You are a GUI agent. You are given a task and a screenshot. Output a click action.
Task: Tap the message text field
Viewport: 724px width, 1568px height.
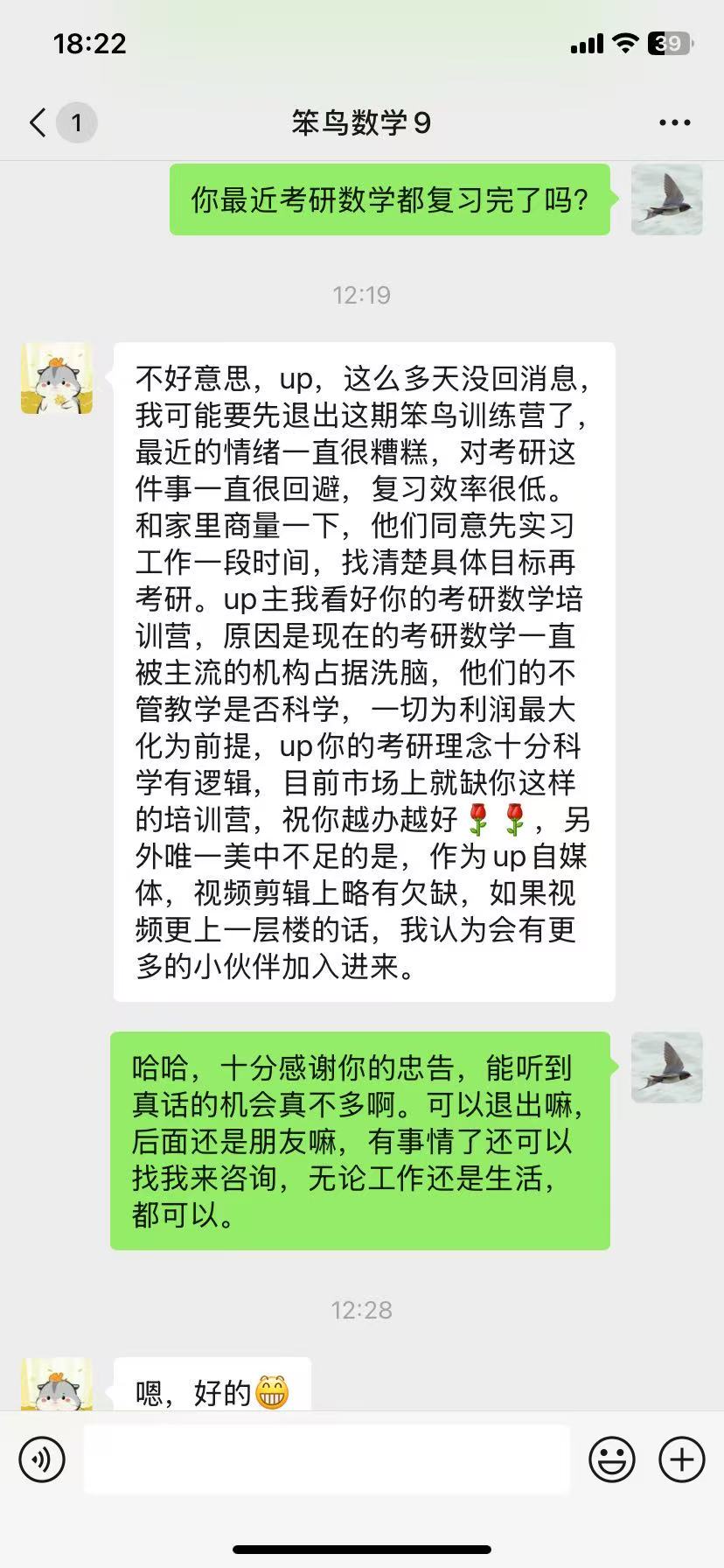326,1459
